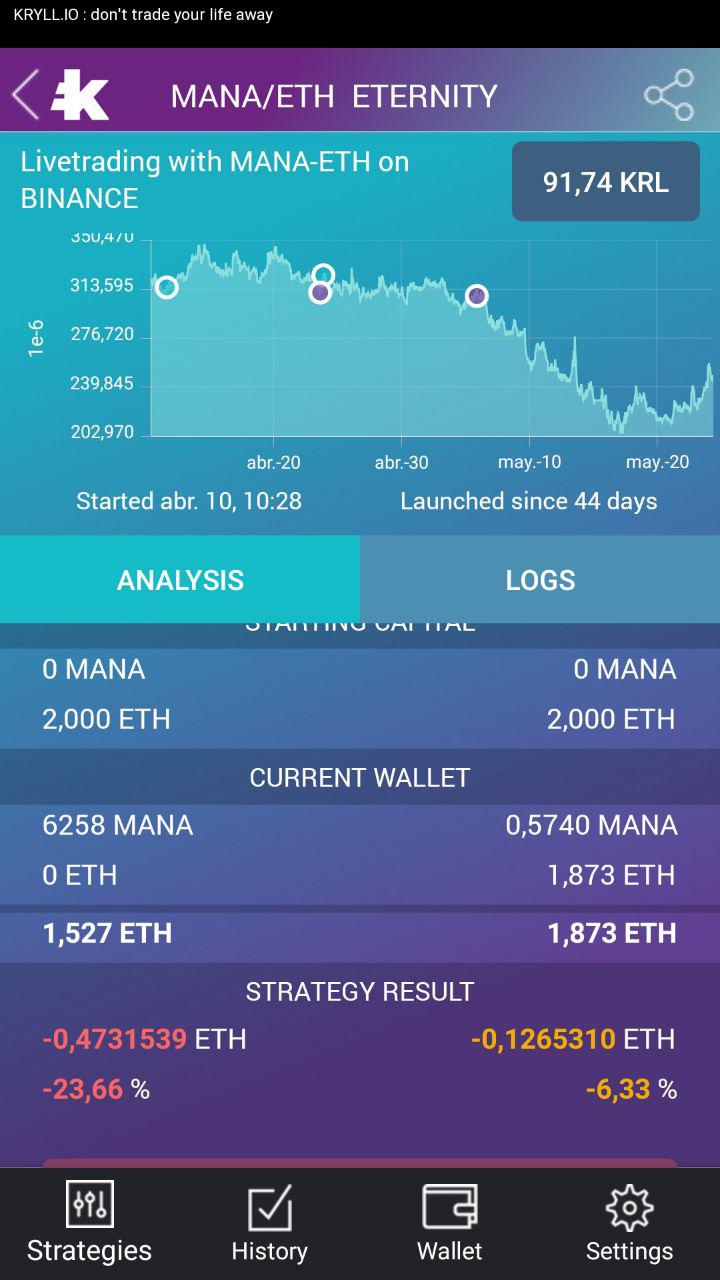
Task: Go to the Wallet tab
Action: [450, 1223]
